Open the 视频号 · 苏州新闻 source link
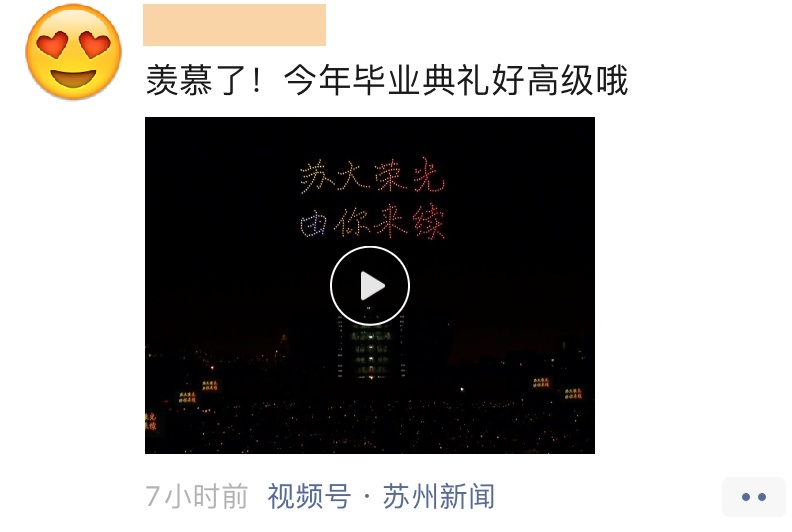This screenshot has width=792, height=532. [381, 496]
